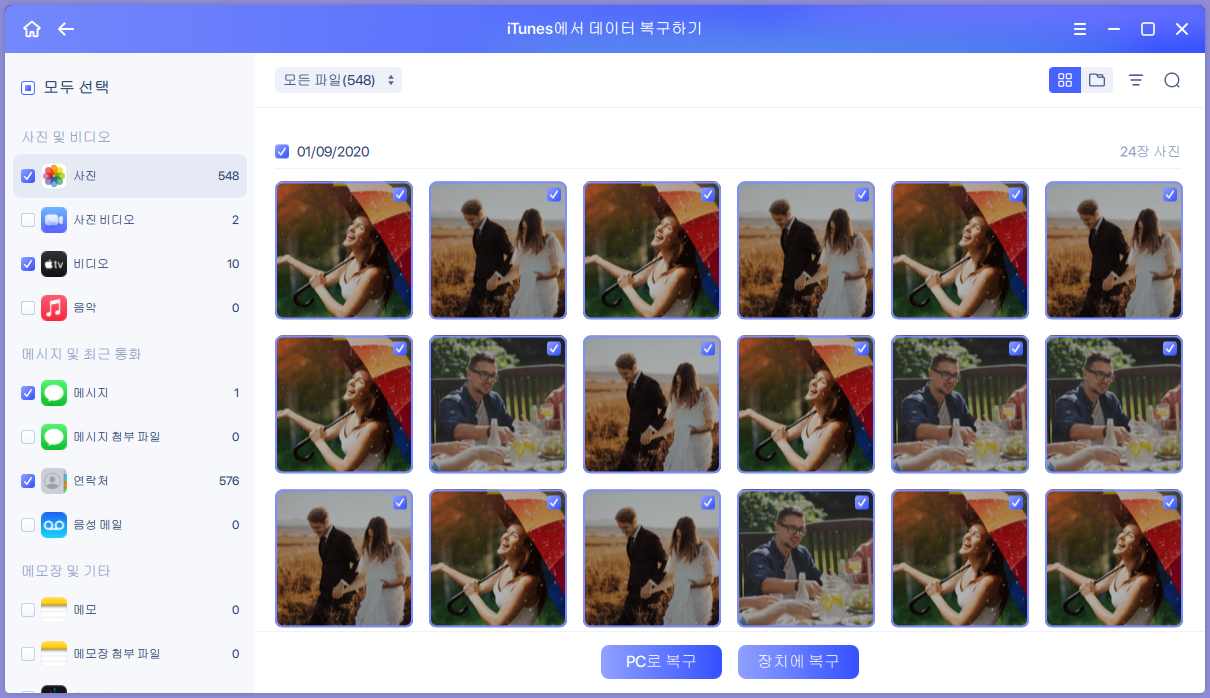Check the 음악 checkbox
This screenshot has width=1210, height=698.
point(28,308)
